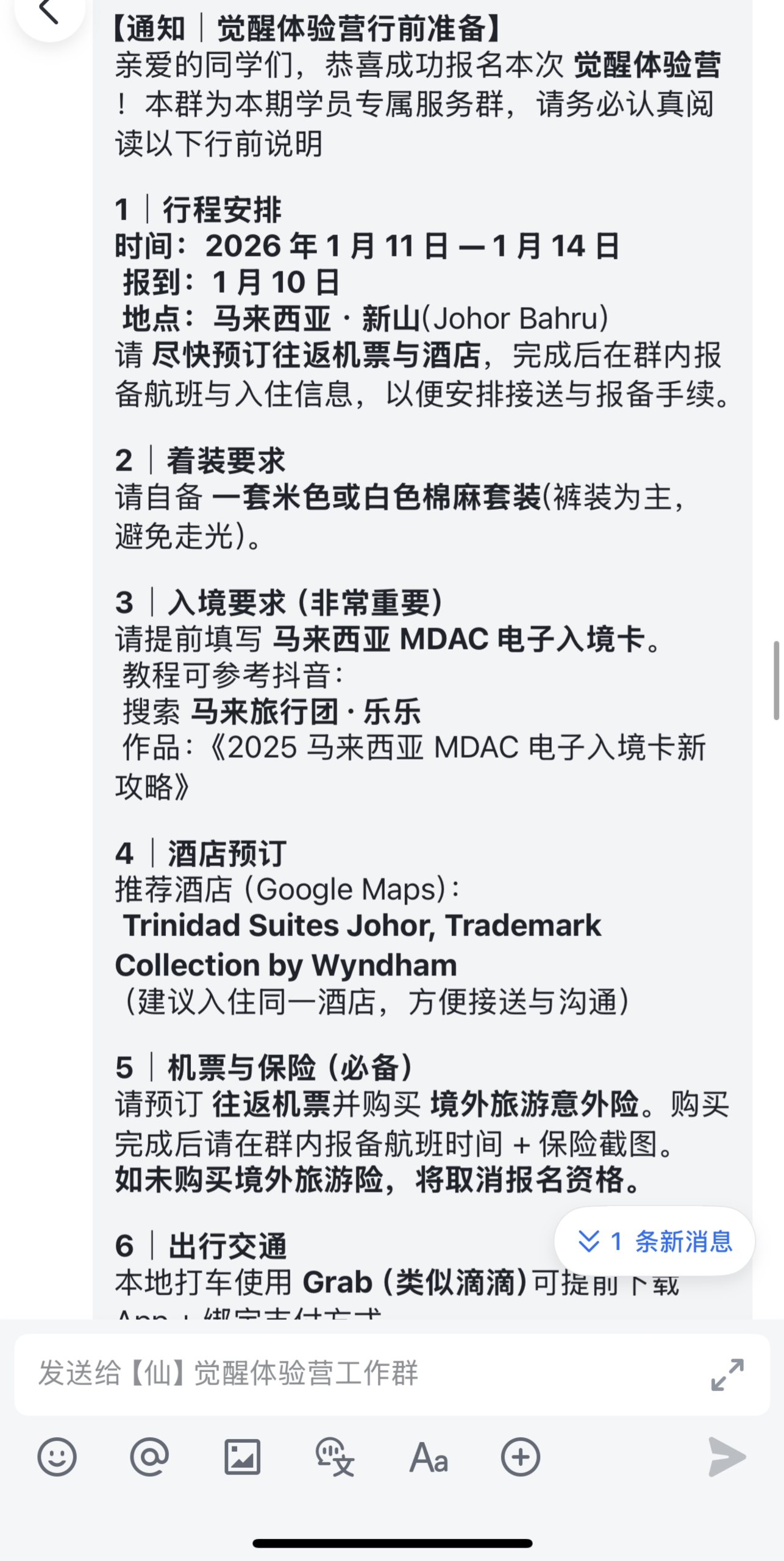Open Aa text formatting options
The image size is (784, 1561).
(429, 1457)
